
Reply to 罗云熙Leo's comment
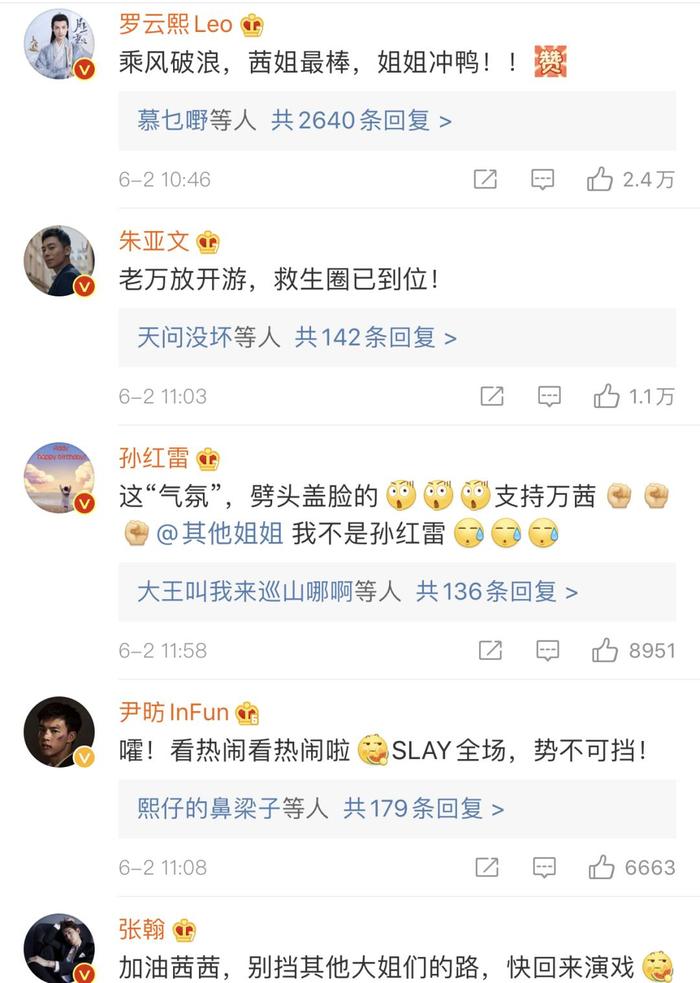coord(542,179)
